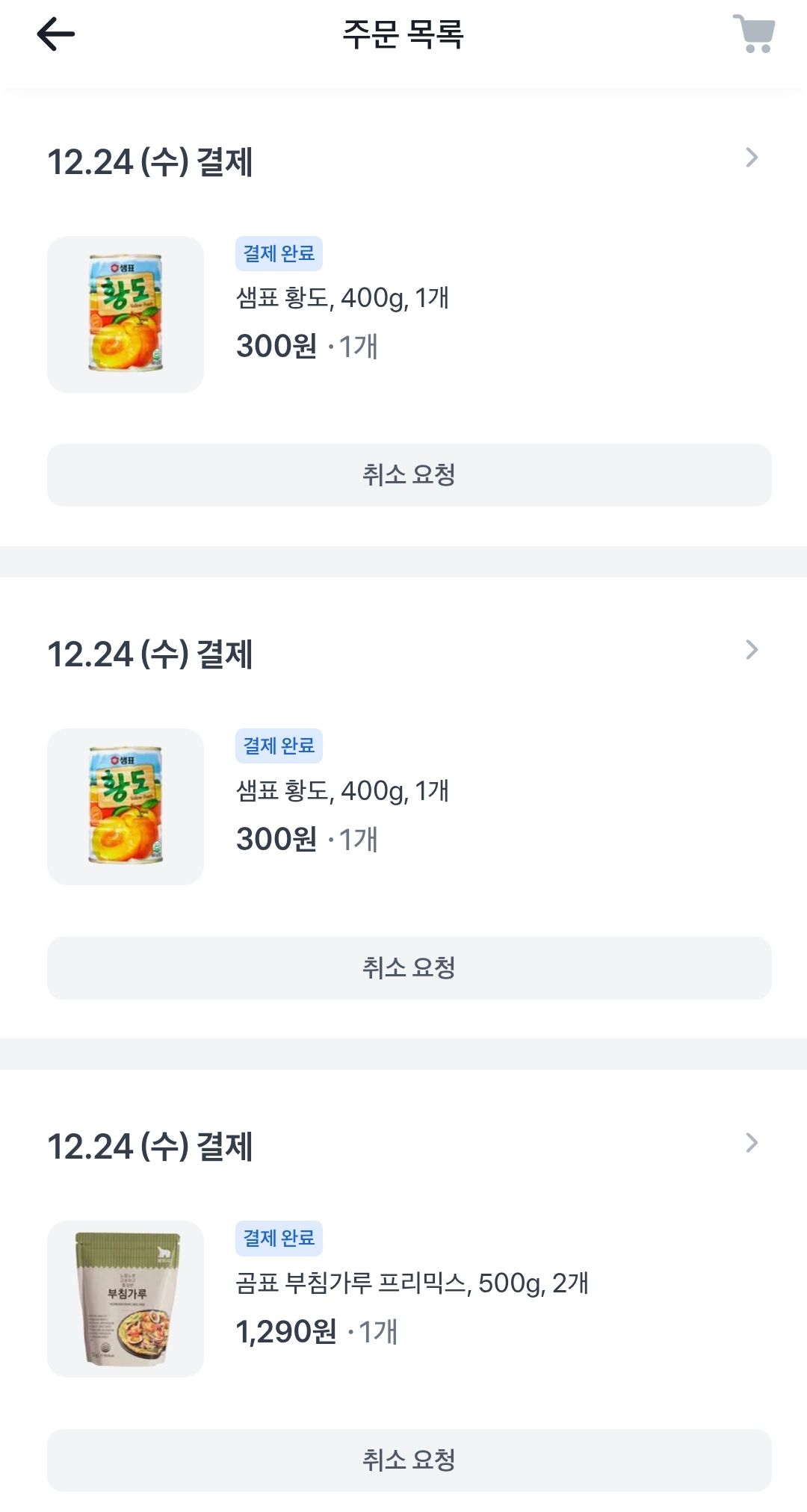The height and width of the screenshot is (1512, 807).
Task: Open the shopping cart
Action: click(x=753, y=34)
